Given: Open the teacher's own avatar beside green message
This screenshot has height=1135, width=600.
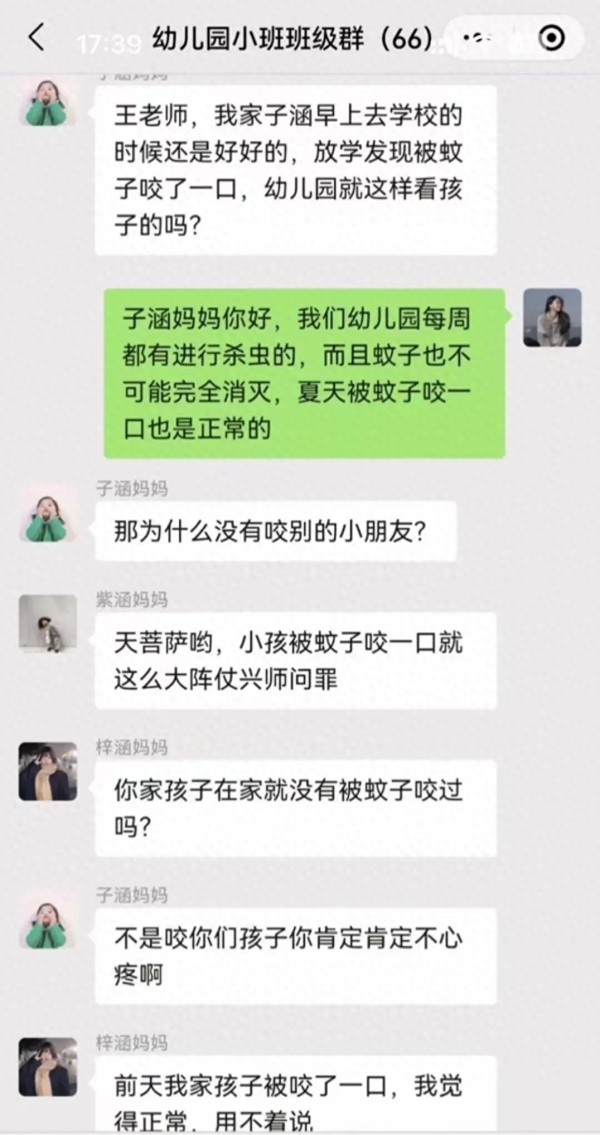Looking at the screenshot, I should tap(552, 318).
